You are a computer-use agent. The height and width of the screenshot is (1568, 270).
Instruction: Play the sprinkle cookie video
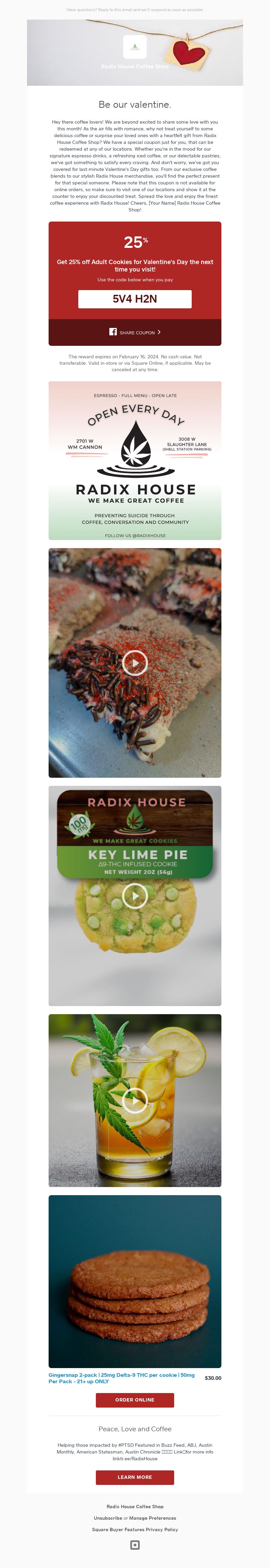pyautogui.click(x=135, y=662)
